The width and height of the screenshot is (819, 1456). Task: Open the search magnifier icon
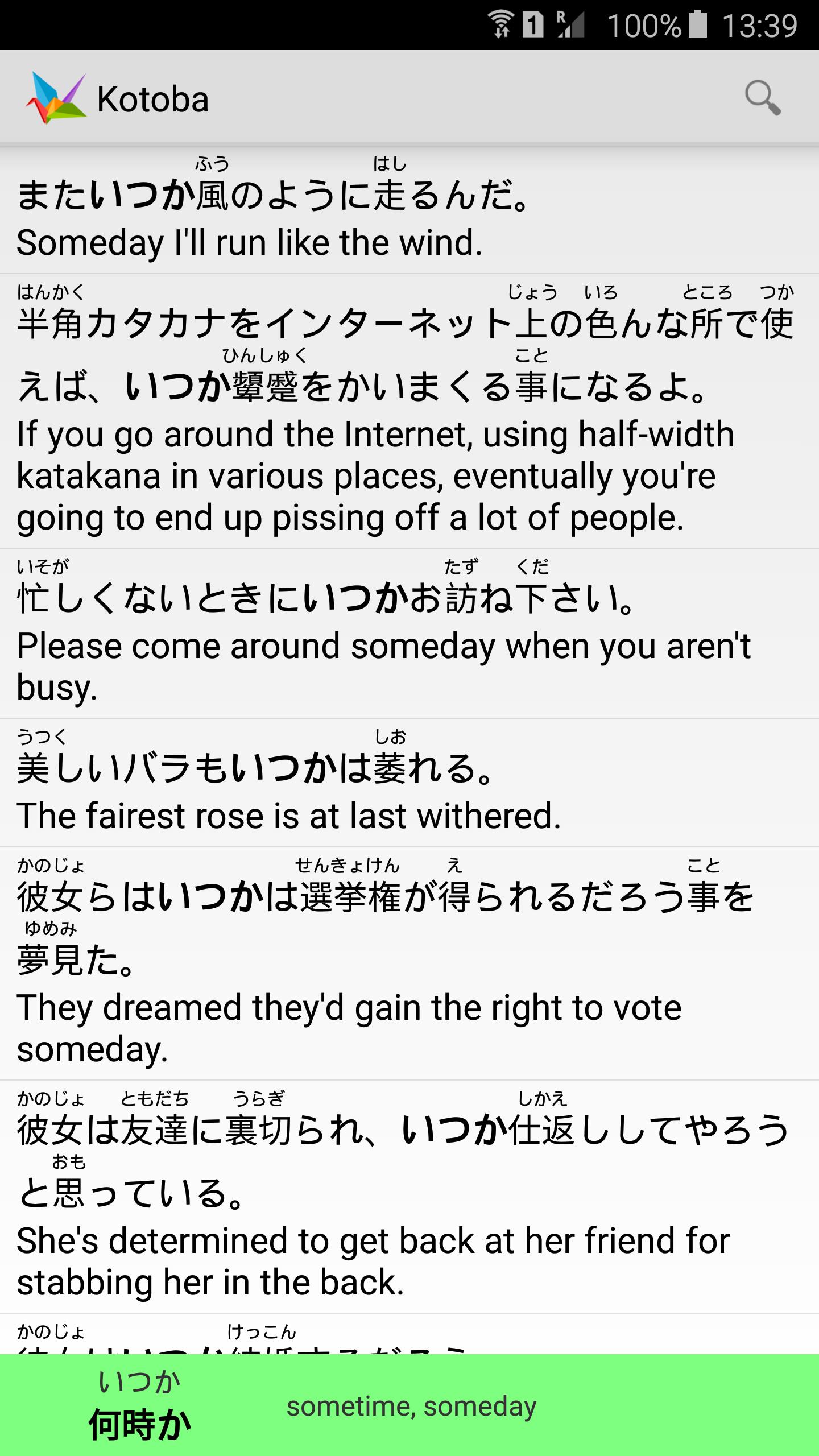(x=763, y=98)
